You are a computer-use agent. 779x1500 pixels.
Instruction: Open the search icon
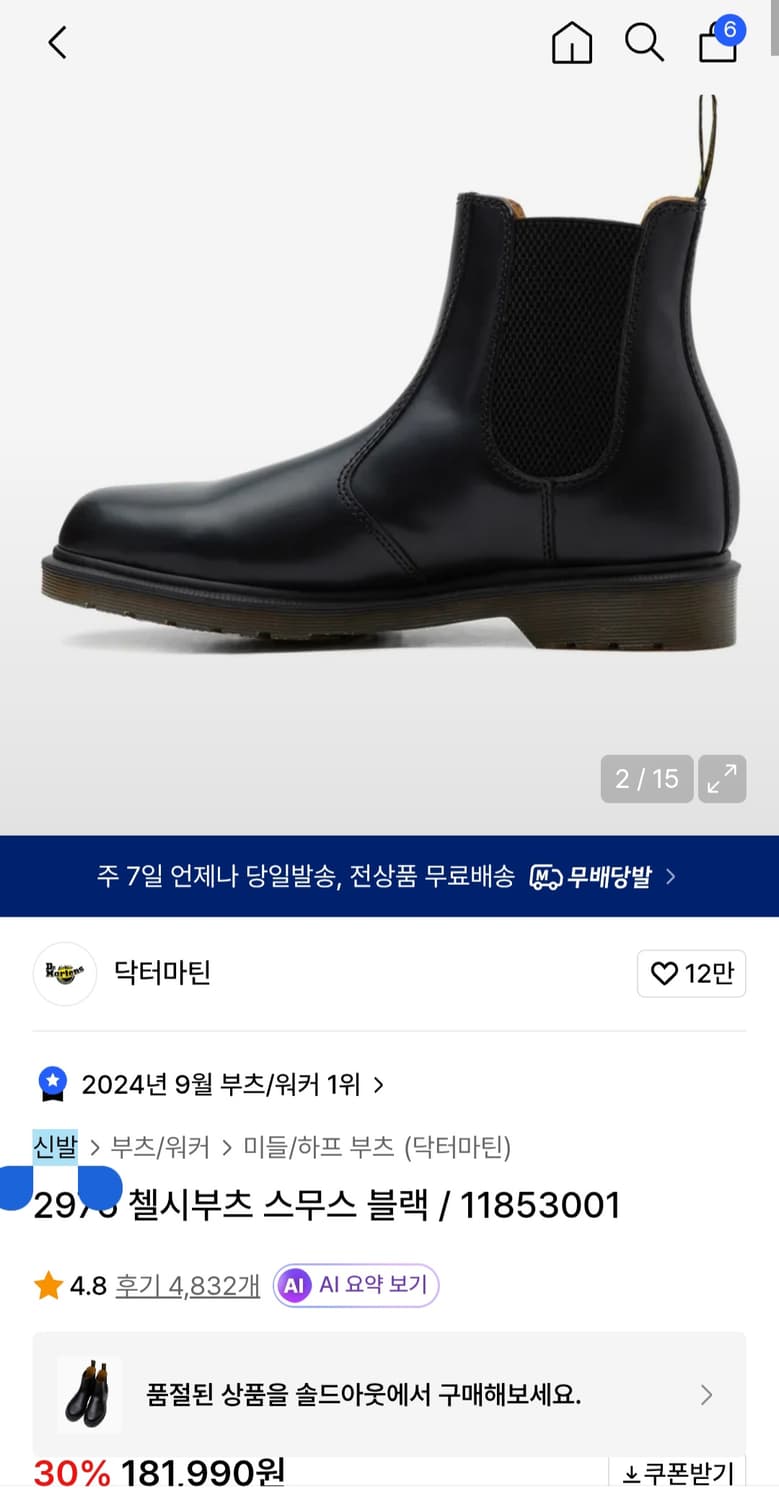(x=644, y=43)
